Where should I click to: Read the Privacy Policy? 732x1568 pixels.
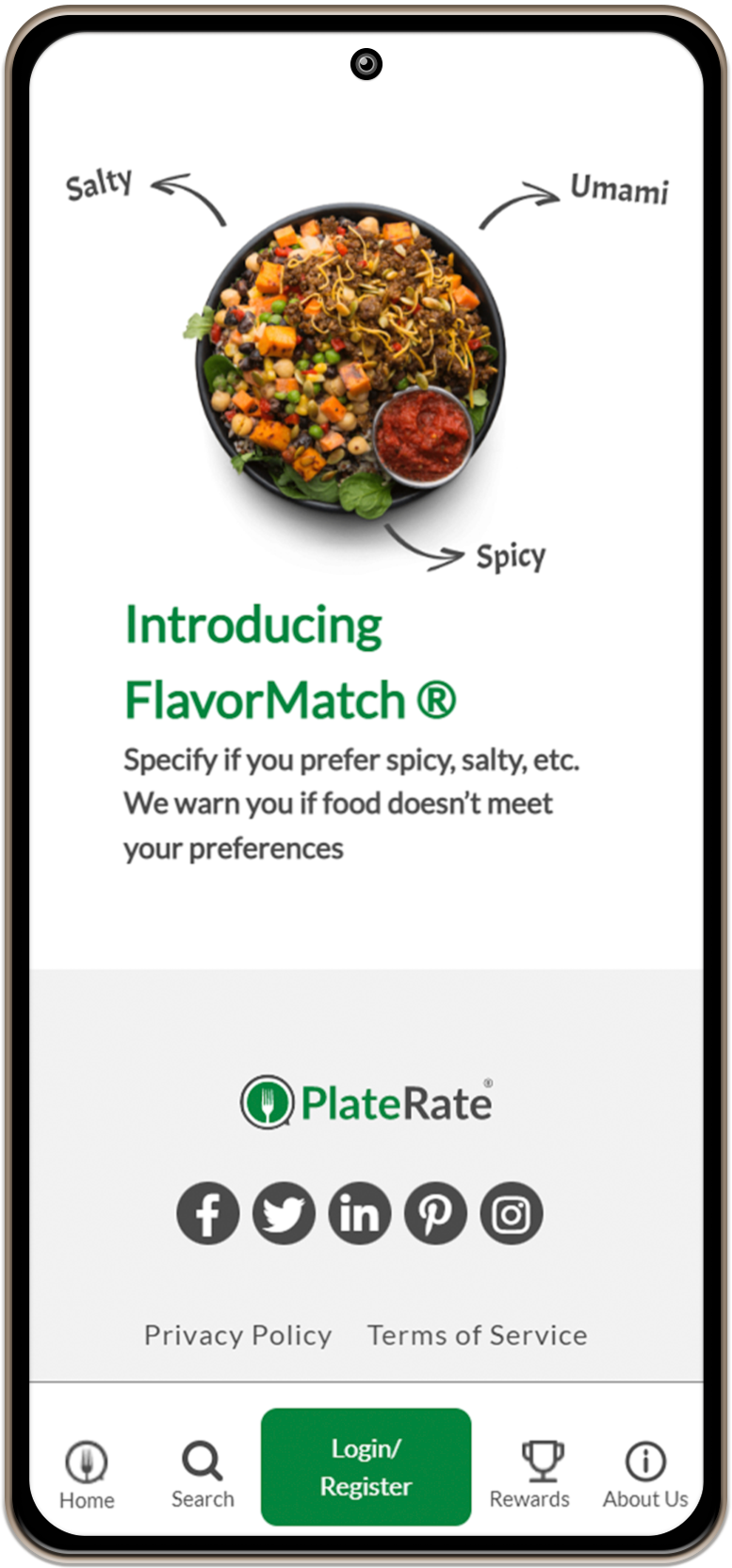237,1334
